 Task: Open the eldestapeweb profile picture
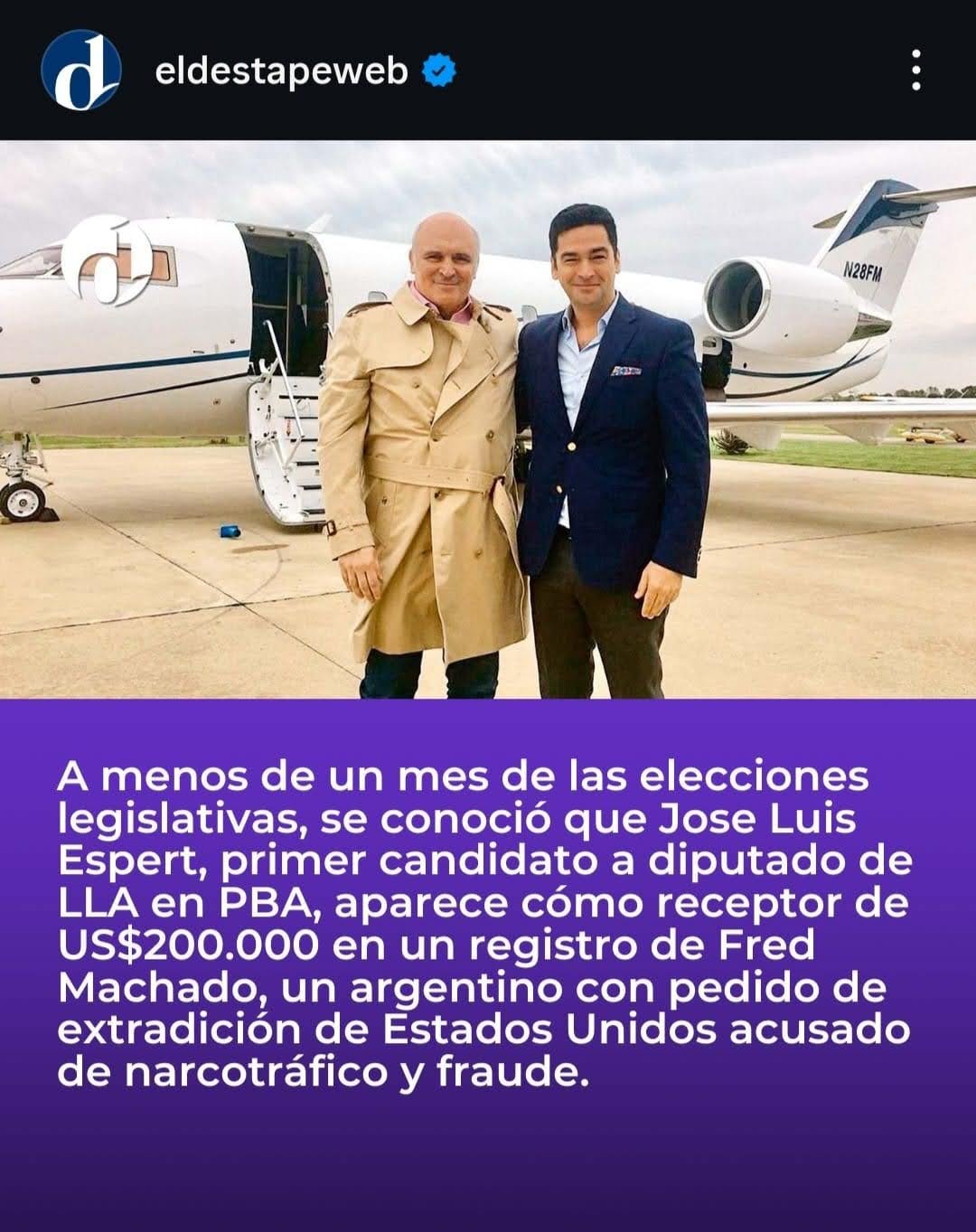point(80,71)
